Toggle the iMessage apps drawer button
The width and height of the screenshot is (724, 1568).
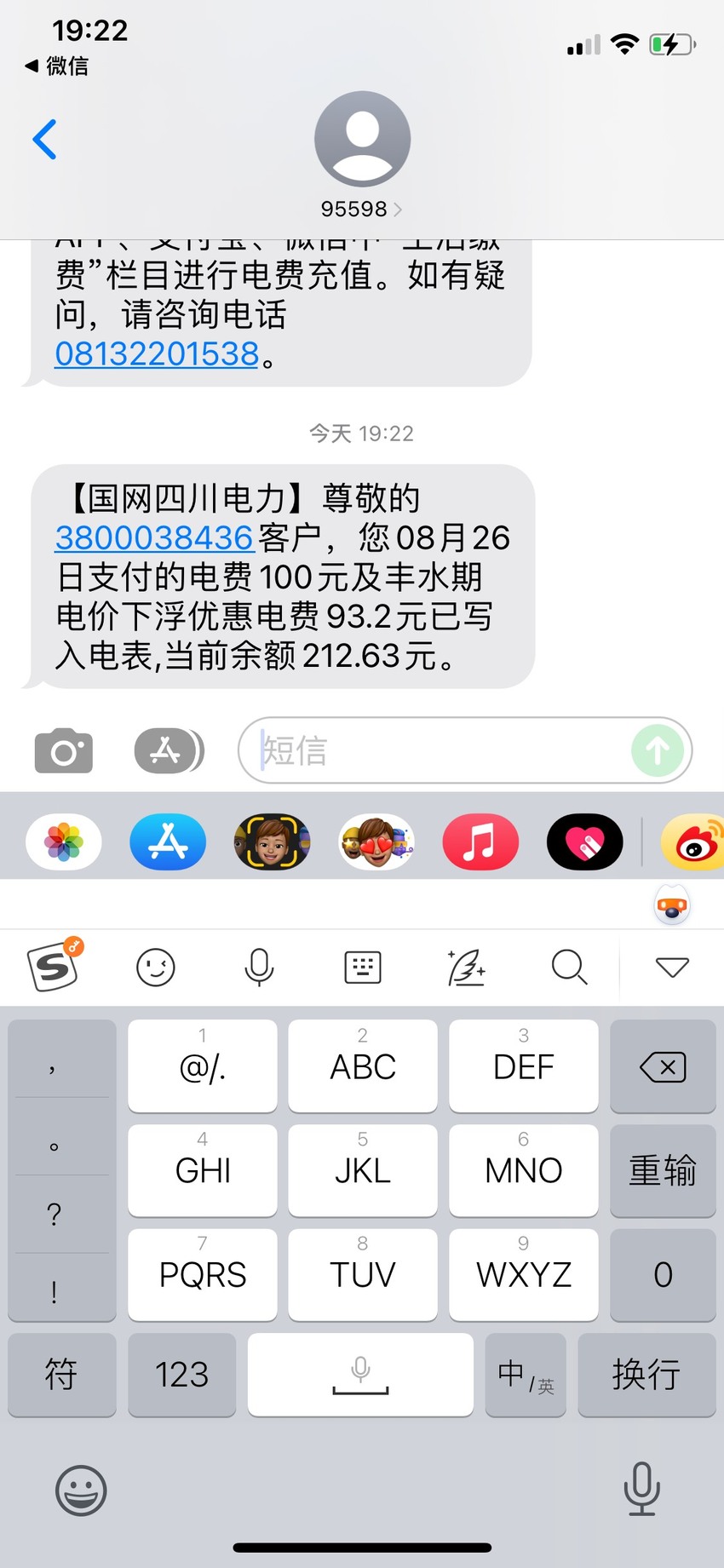pos(170,751)
